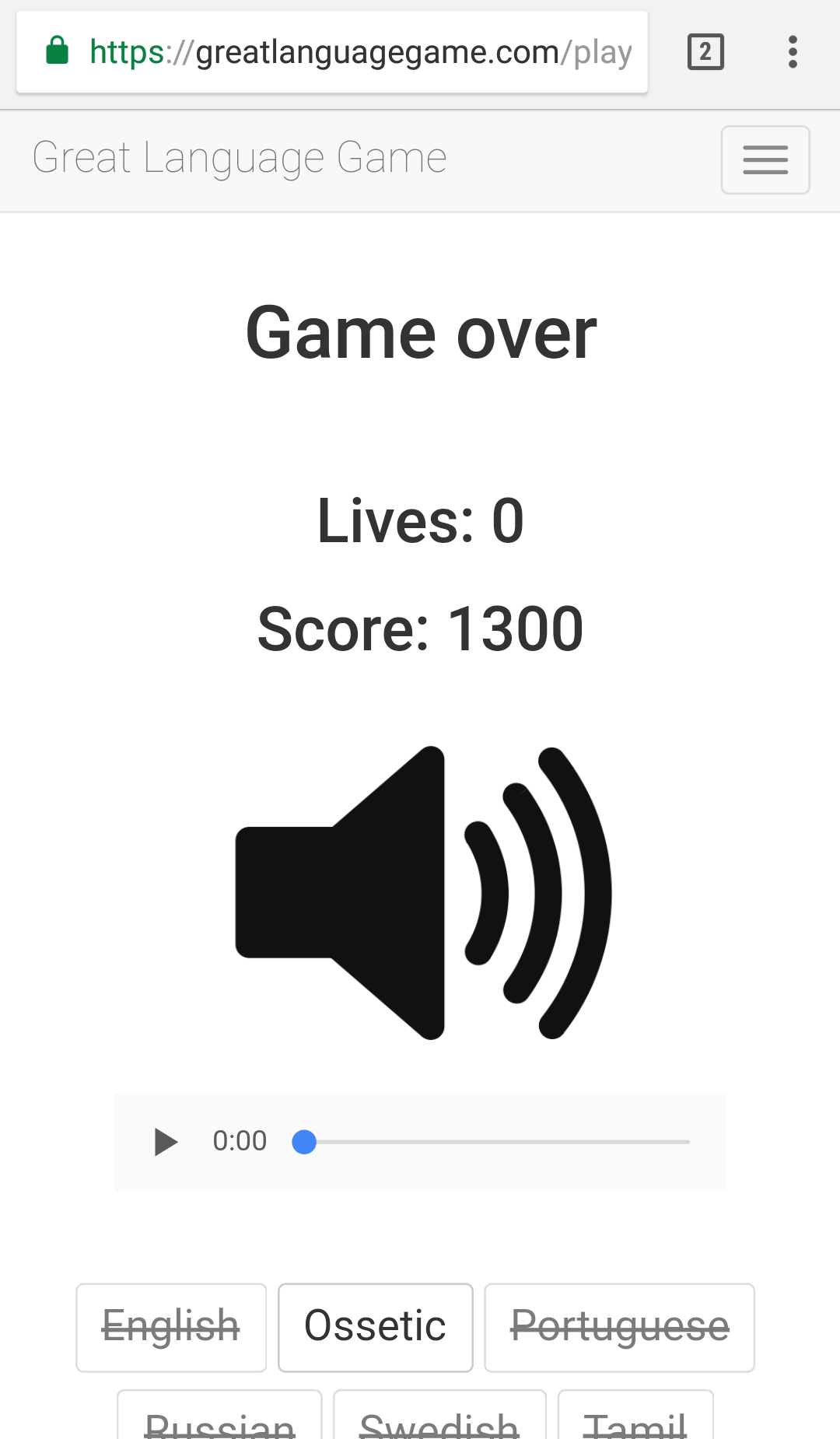The height and width of the screenshot is (1439, 840).
Task: Tap the crossed-out Portuguese option
Action: pyautogui.click(x=619, y=1327)
